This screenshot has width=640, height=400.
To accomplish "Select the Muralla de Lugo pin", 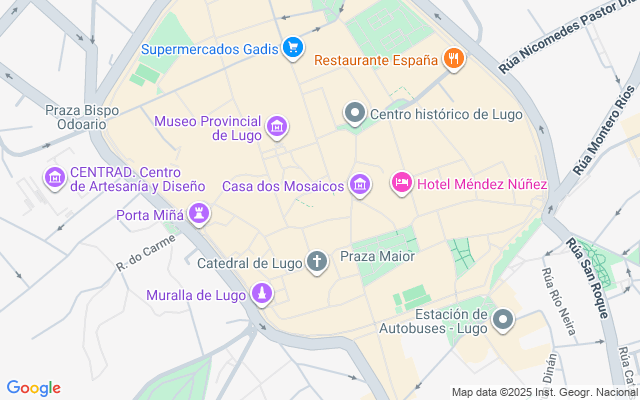I will (x=261, y=294).
